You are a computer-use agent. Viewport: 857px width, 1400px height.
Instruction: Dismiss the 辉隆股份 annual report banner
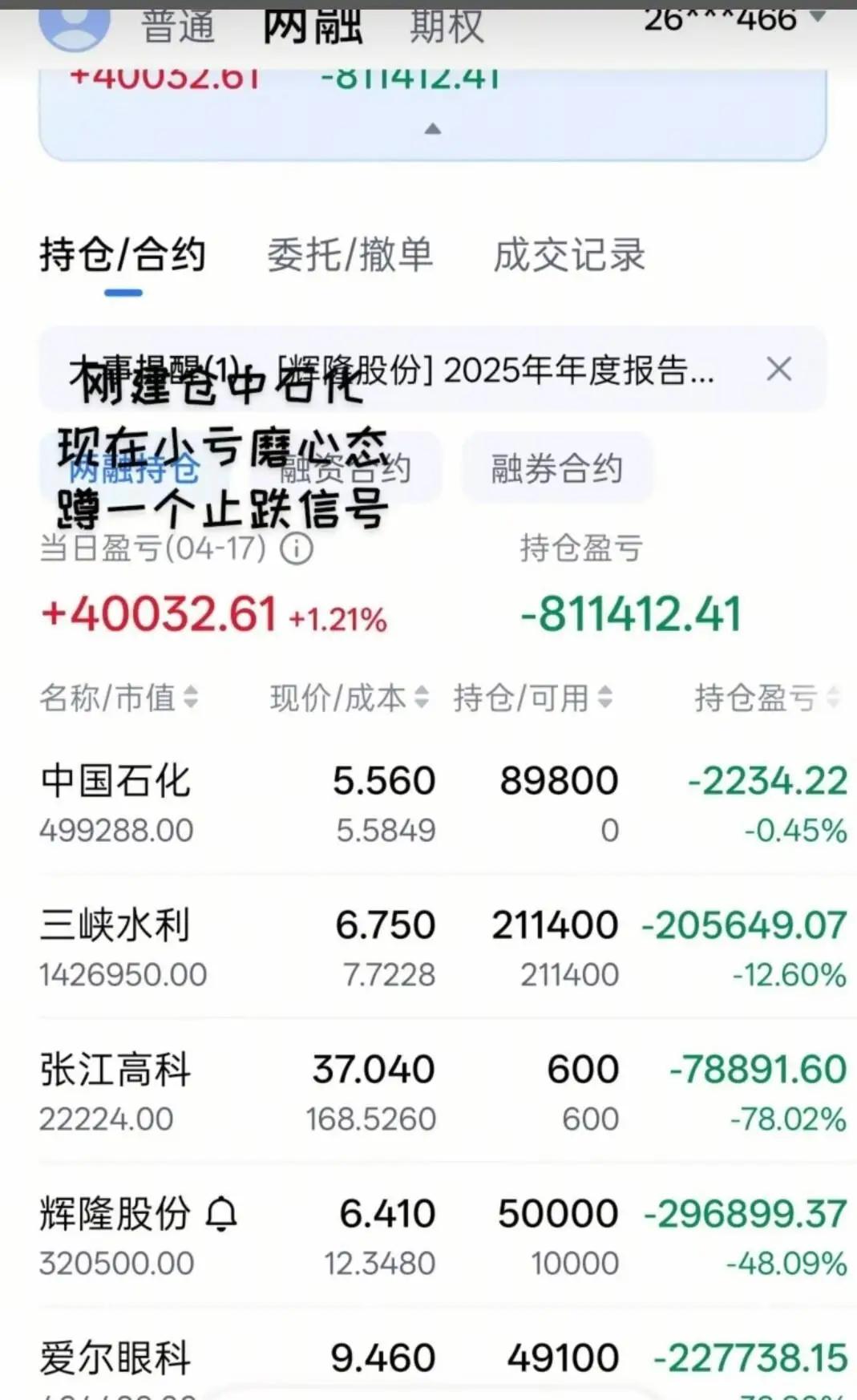pyautogui.click(x=778, y=369)
